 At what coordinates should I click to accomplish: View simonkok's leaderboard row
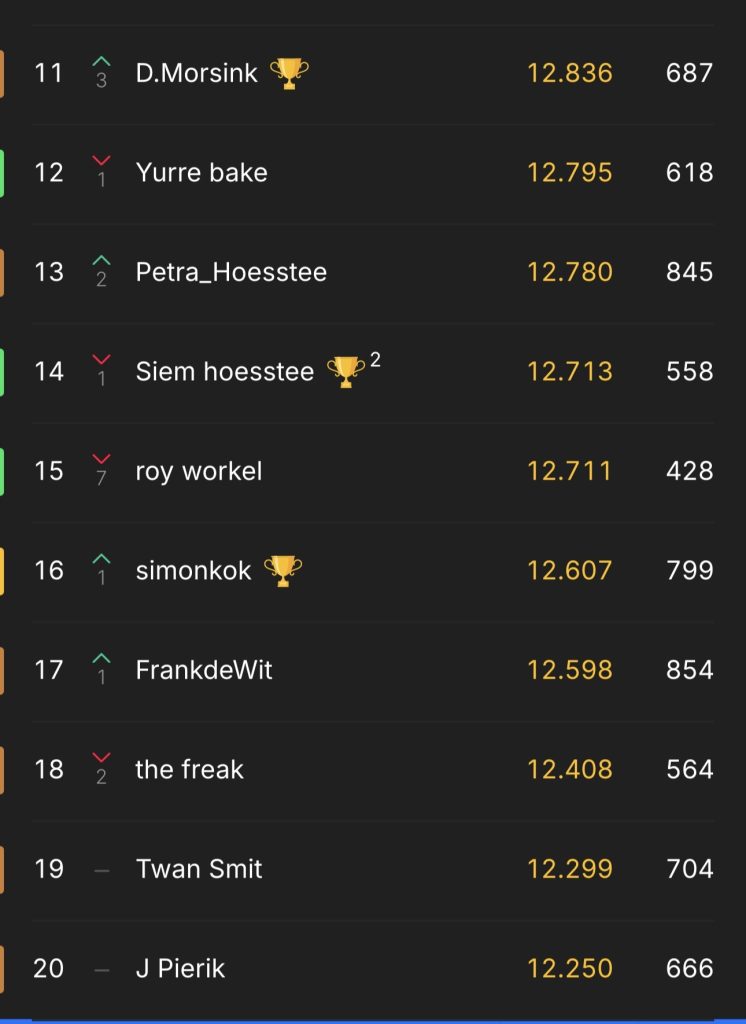click(194, 571)
